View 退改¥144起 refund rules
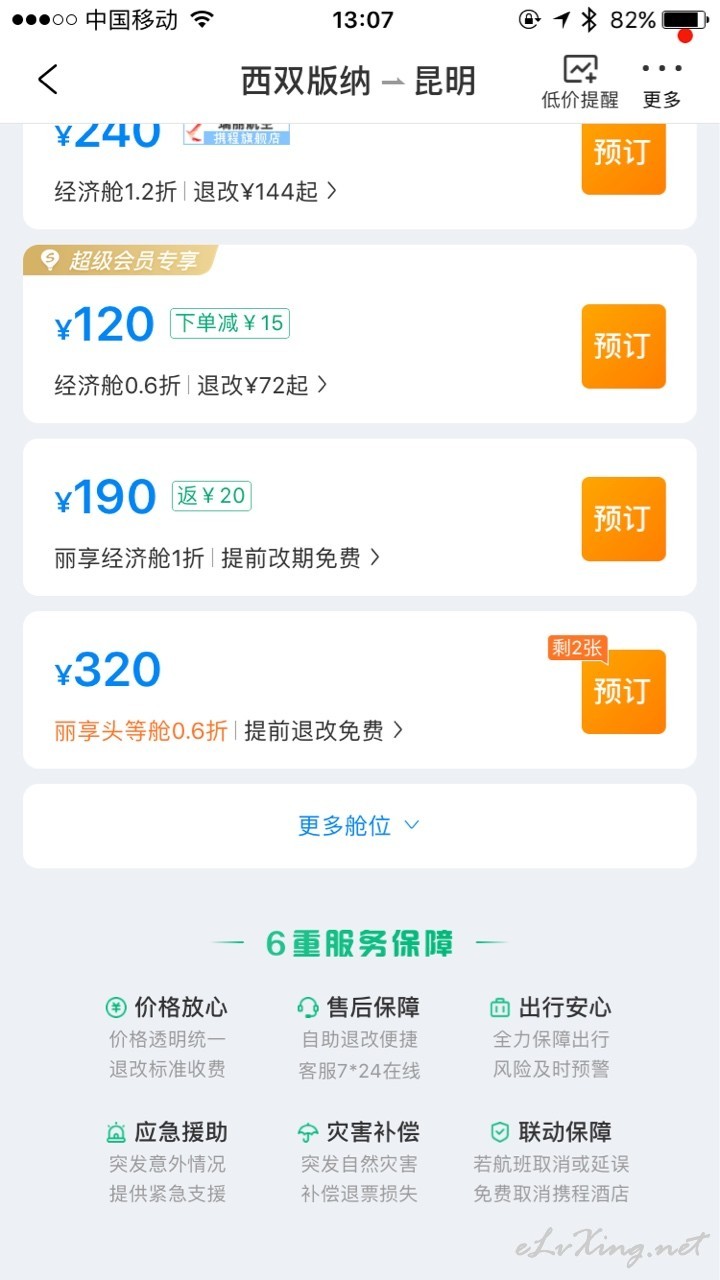This screenshot has width=720, height=1280. coord(265,191)
